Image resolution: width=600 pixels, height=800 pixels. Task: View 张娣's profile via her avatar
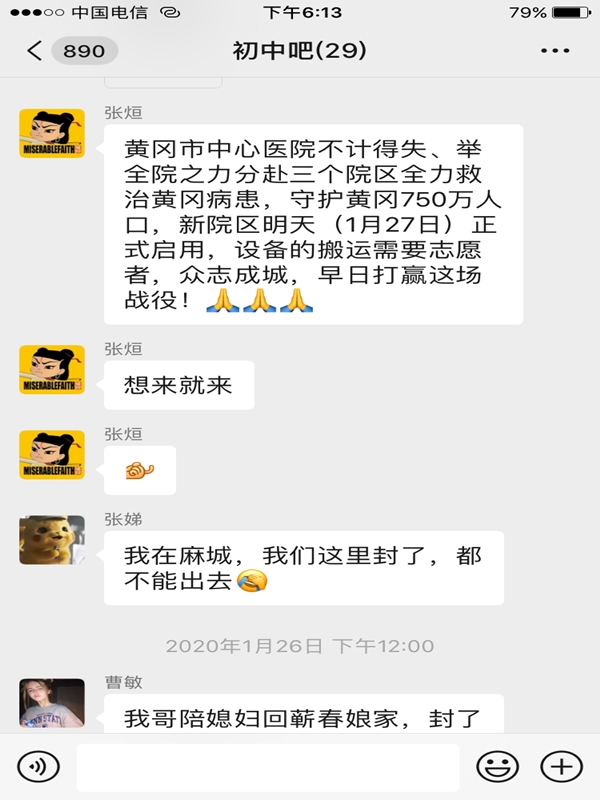click(52, 541)
